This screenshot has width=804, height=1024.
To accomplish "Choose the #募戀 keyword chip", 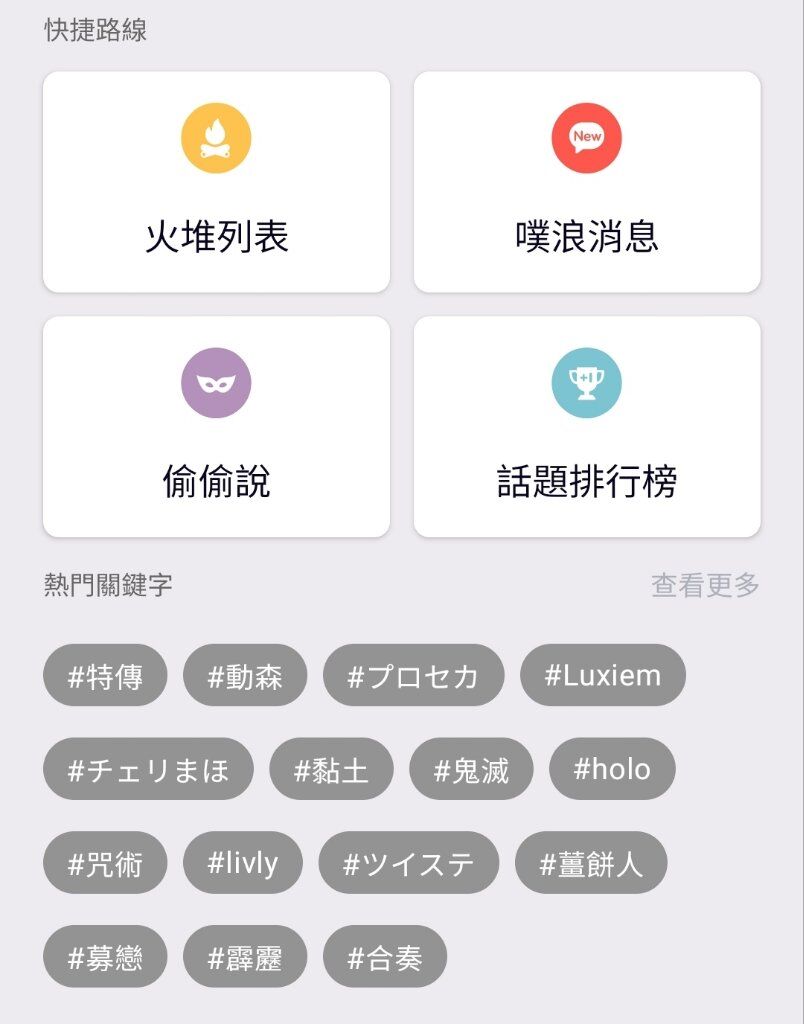I will 105,957.
